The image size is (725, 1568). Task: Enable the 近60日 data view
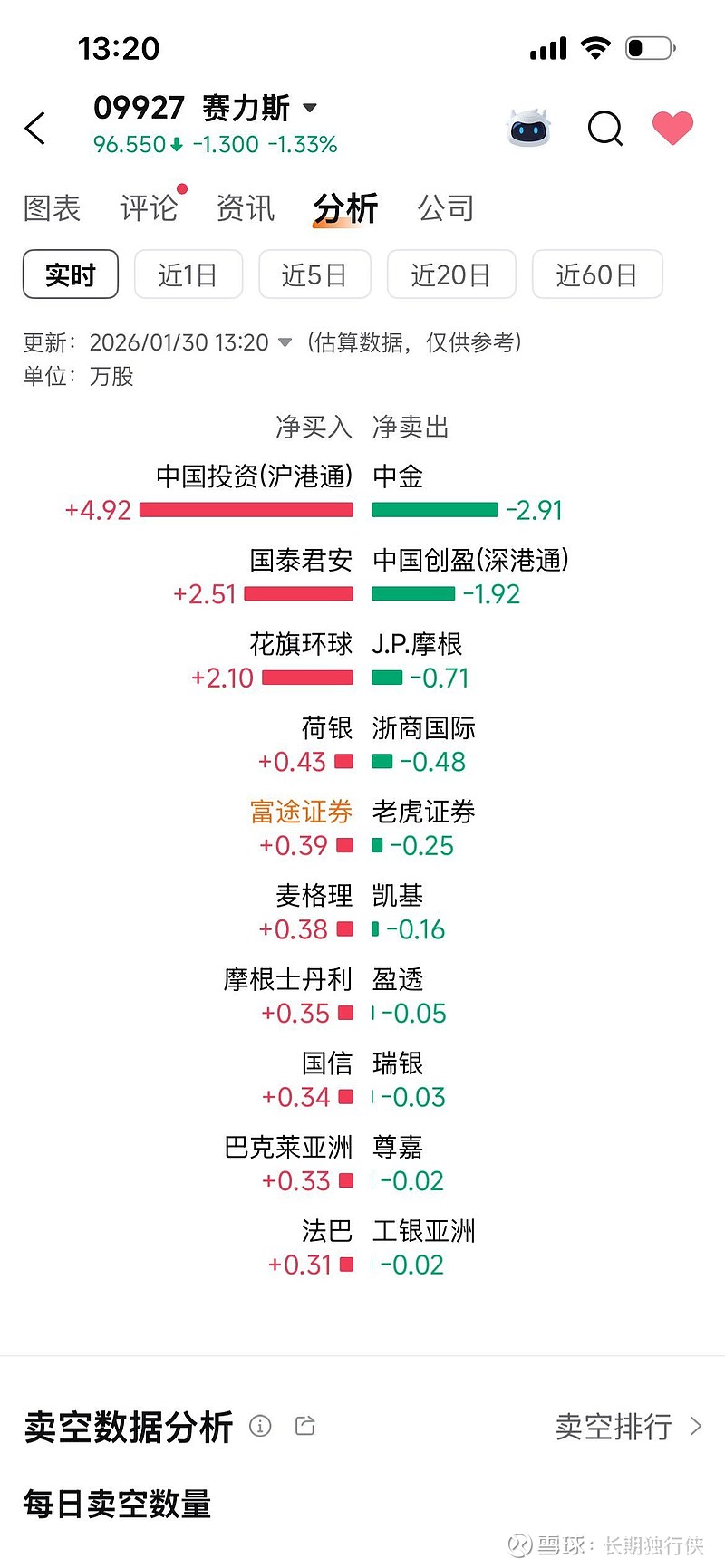point(597,274)
